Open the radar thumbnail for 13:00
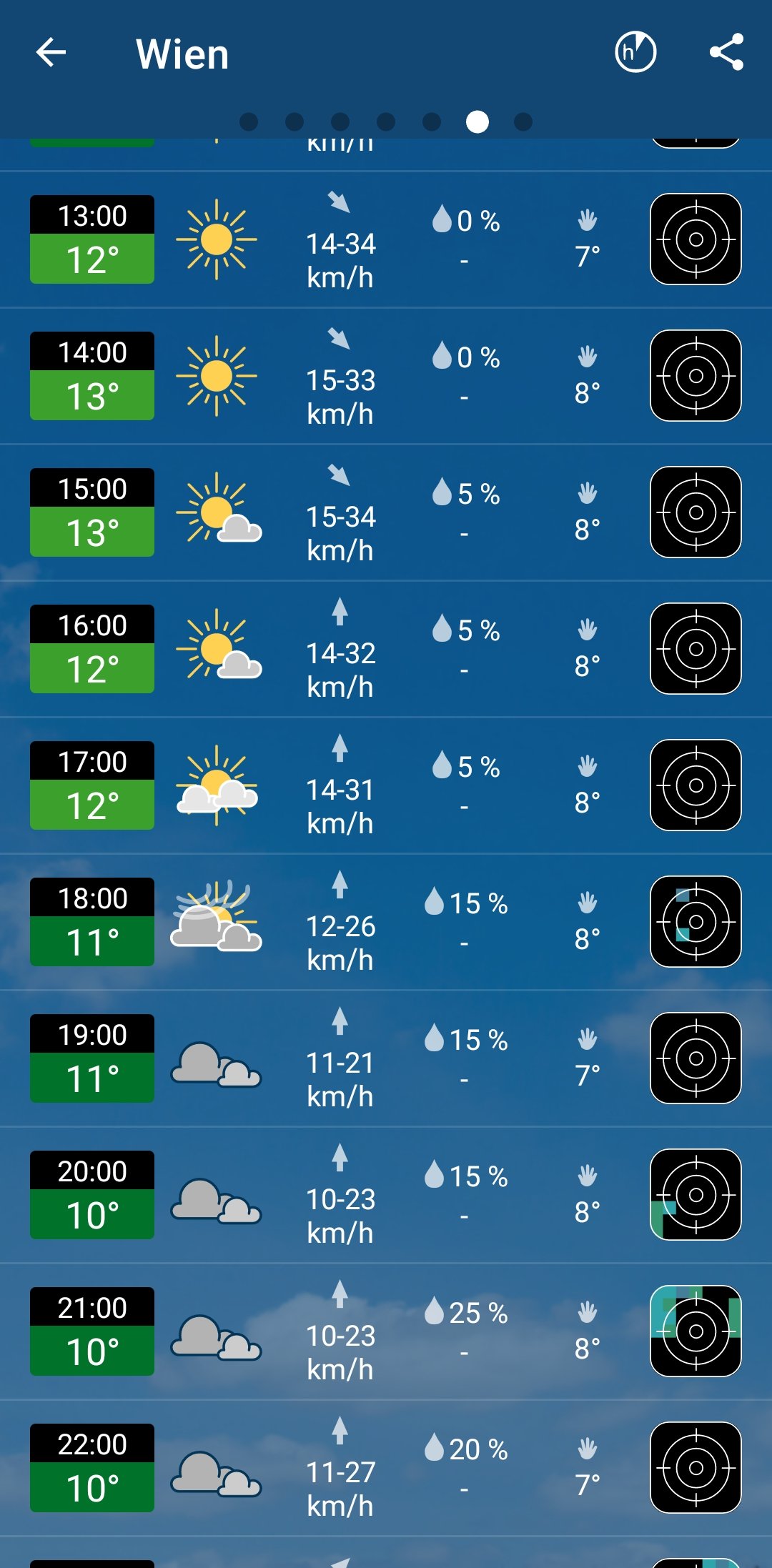This screenshot has height=1568, width=772. (x=695, y=239)
